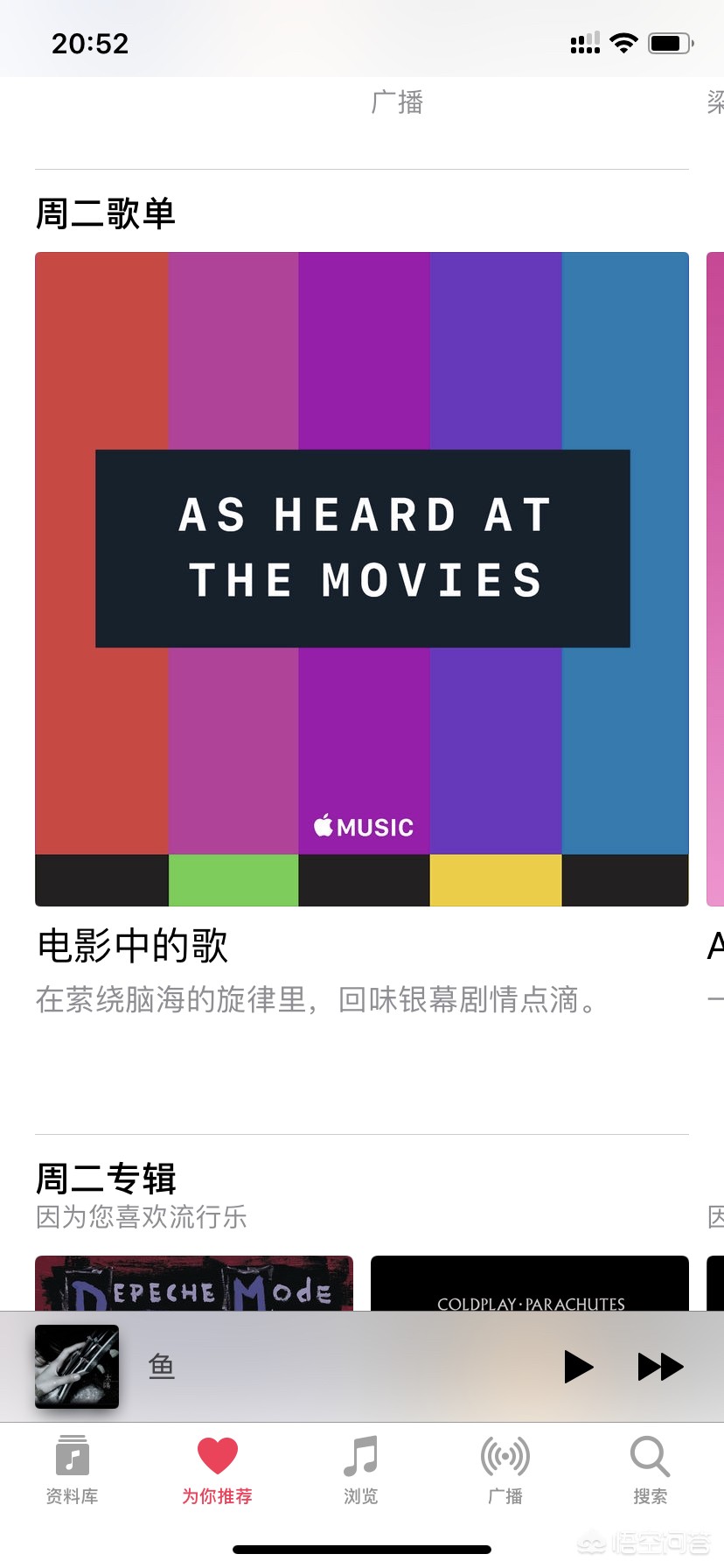Select the 为你推荐 tab
Screen dimensions: 724x1568
coord(217,1470)
